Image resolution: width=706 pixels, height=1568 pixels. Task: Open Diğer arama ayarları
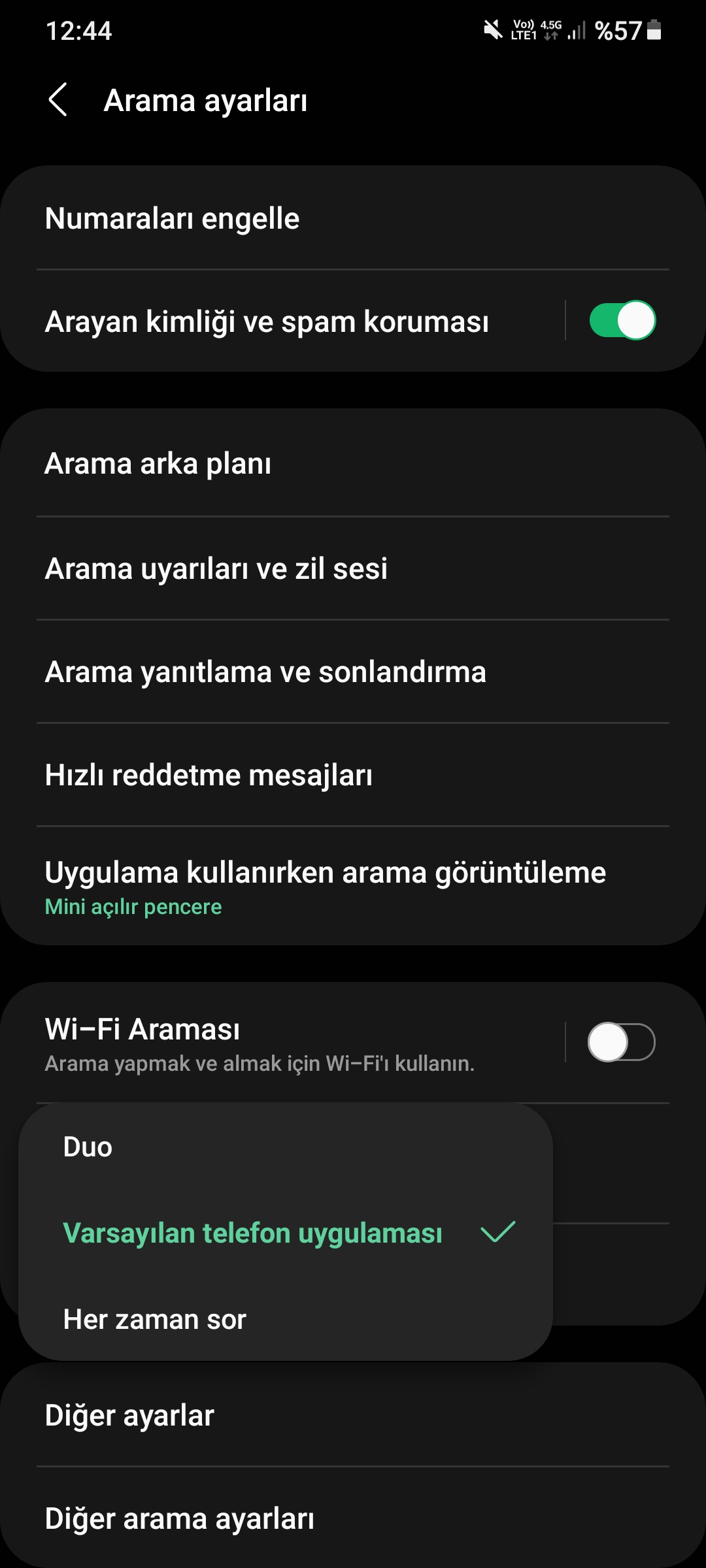tap(353, 1518)
